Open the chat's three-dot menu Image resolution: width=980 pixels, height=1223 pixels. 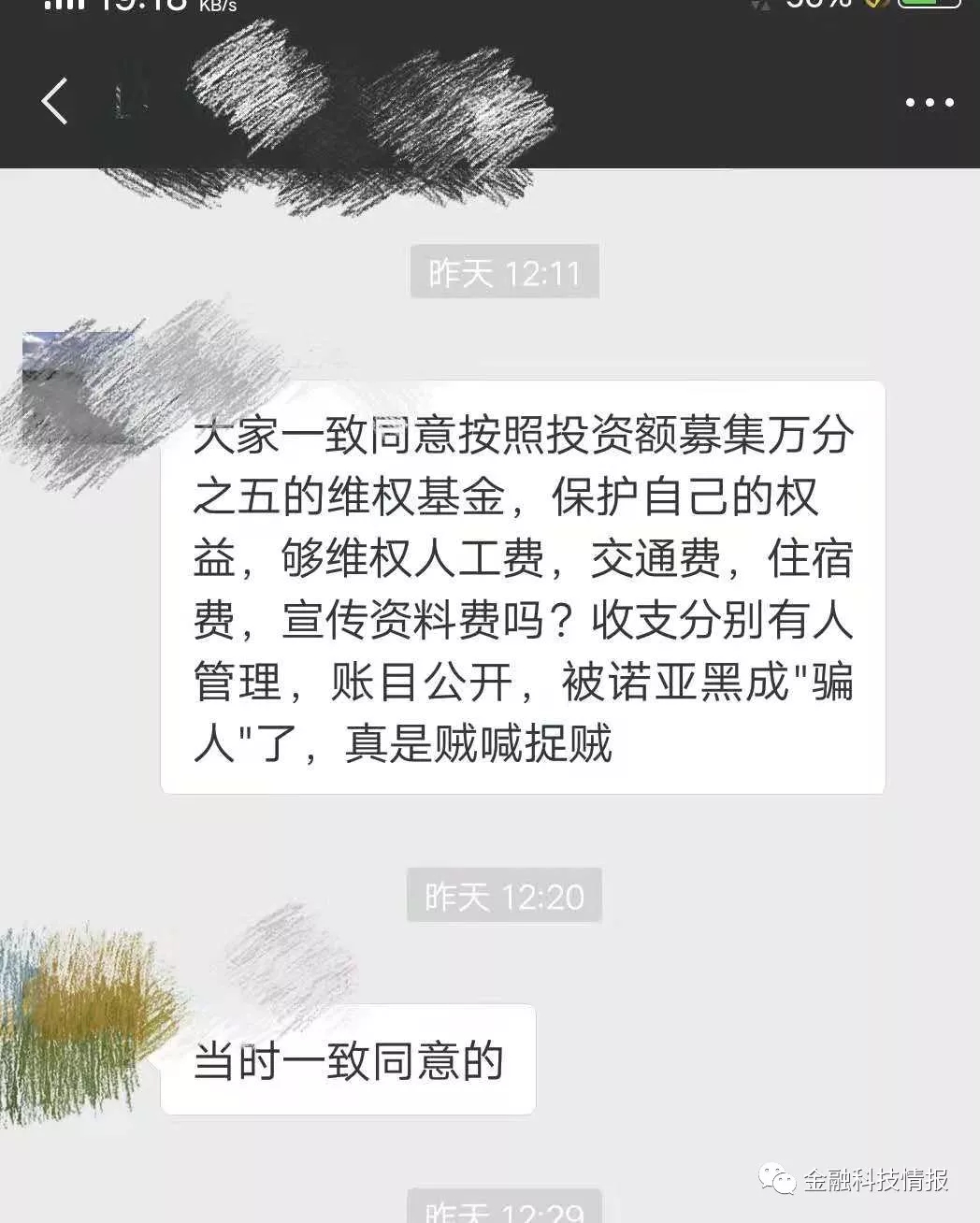930,103
